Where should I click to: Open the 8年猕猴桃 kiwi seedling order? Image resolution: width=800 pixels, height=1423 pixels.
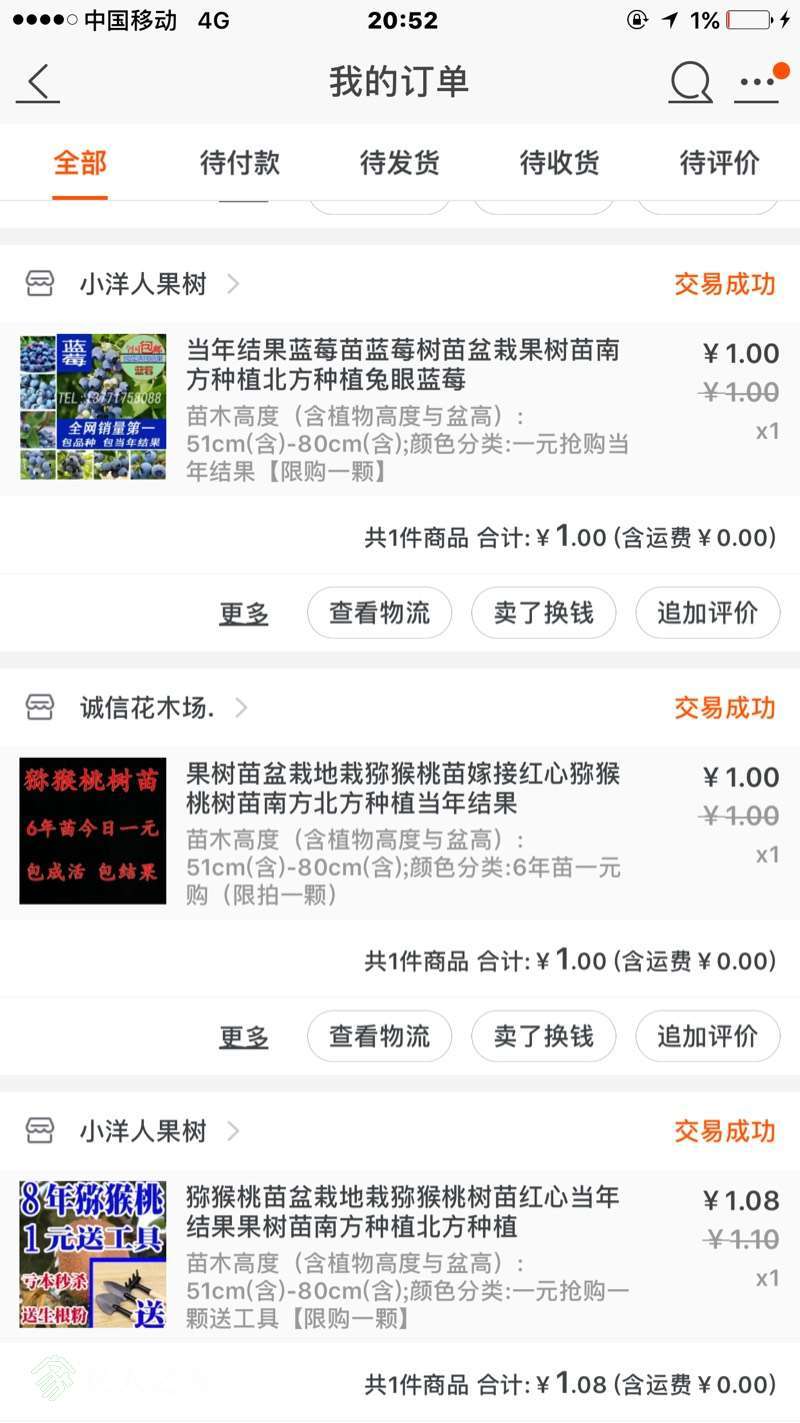400,1256
